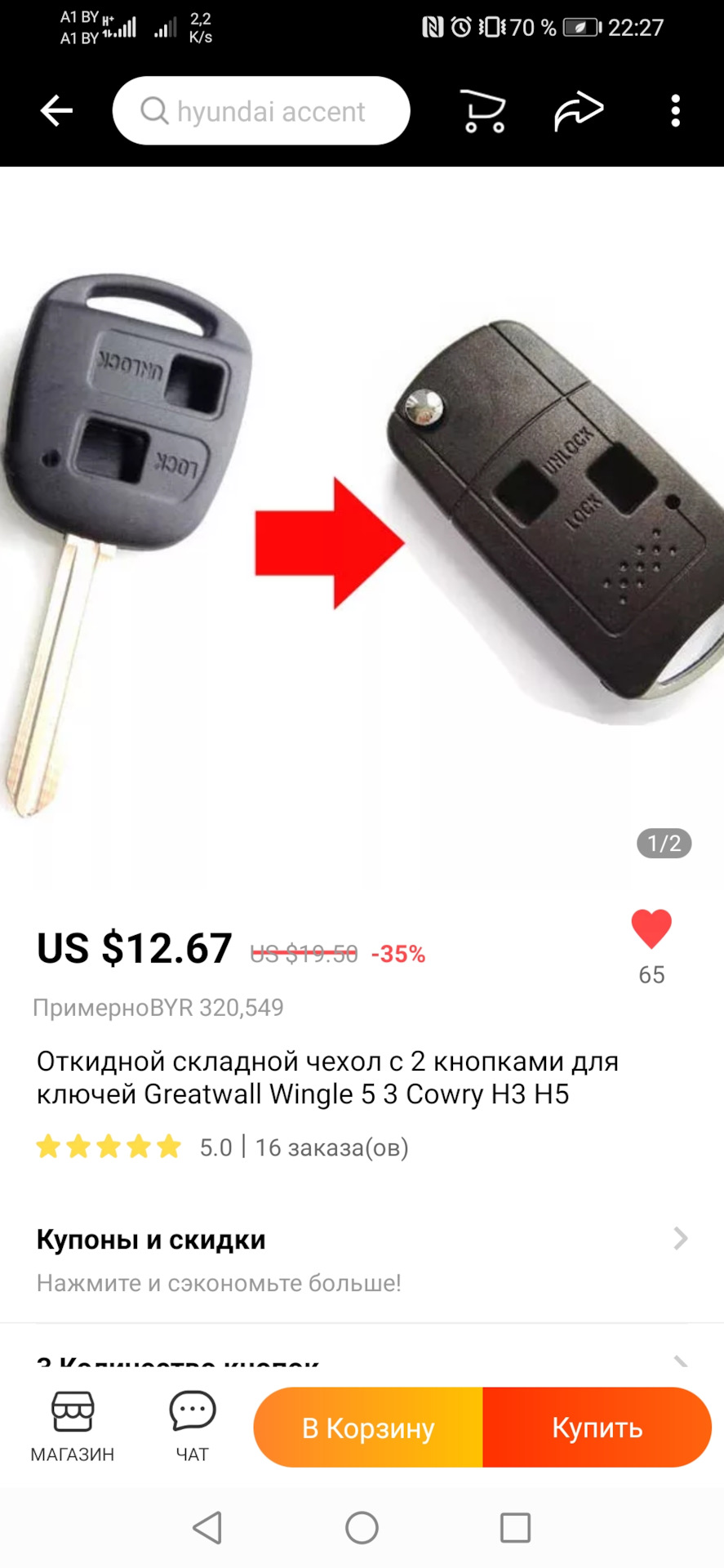Open the seller's МАГАЗИН page

click(x=73, y=1426)
